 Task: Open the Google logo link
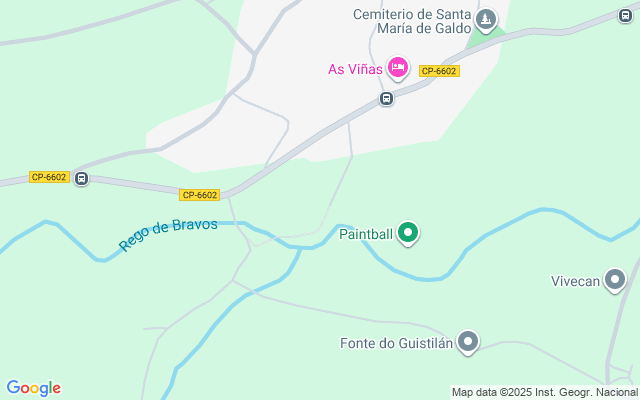33,388
